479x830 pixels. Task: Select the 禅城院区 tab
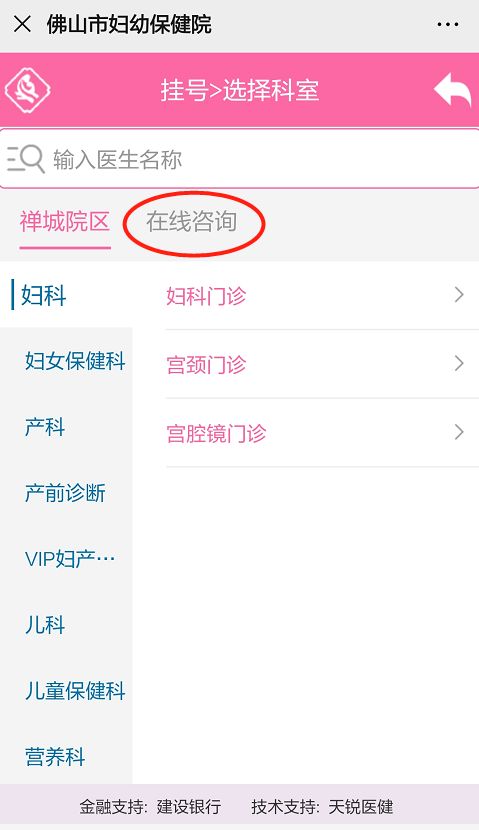pyautogui.click(x=65, y=221)
